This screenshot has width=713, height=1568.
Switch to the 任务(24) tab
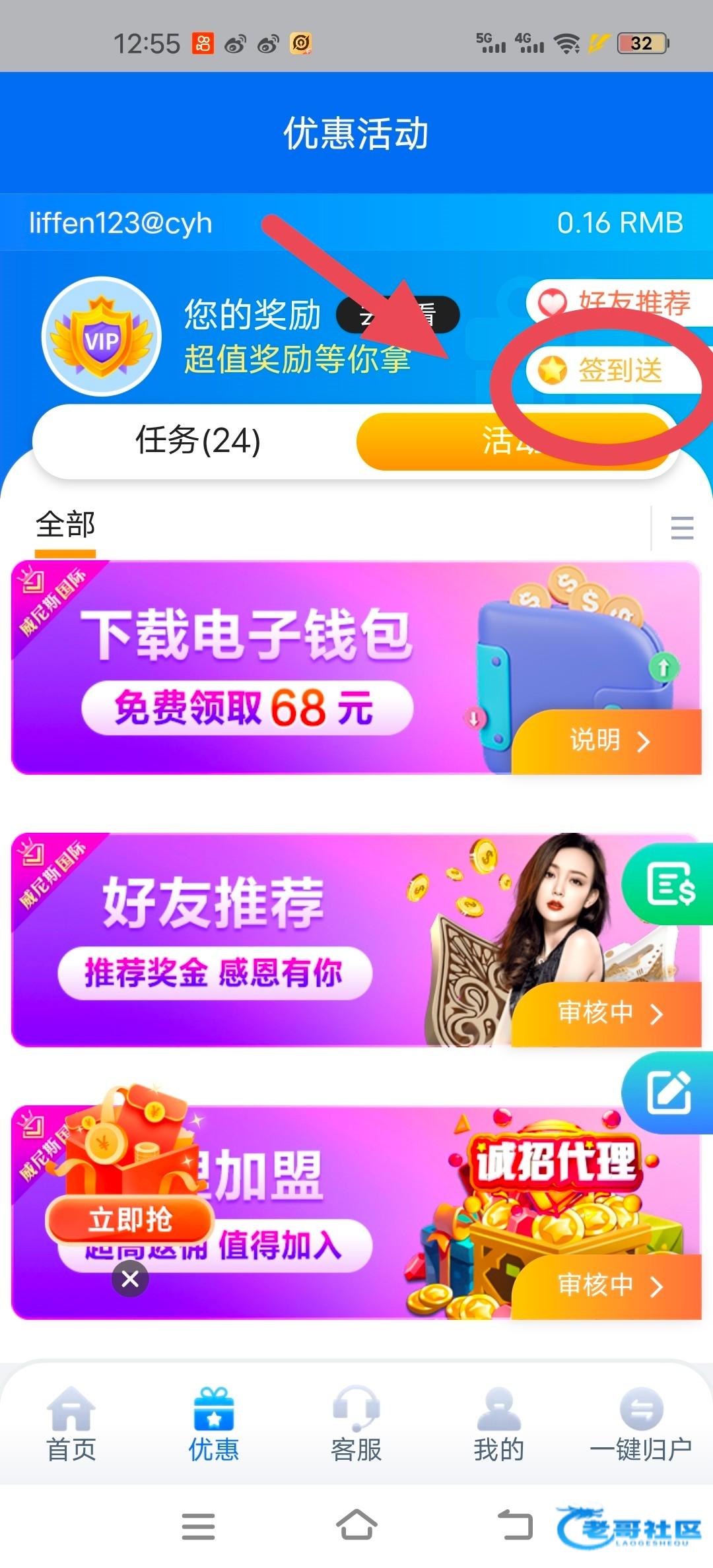pyautogui.click(x=197, y=441)
